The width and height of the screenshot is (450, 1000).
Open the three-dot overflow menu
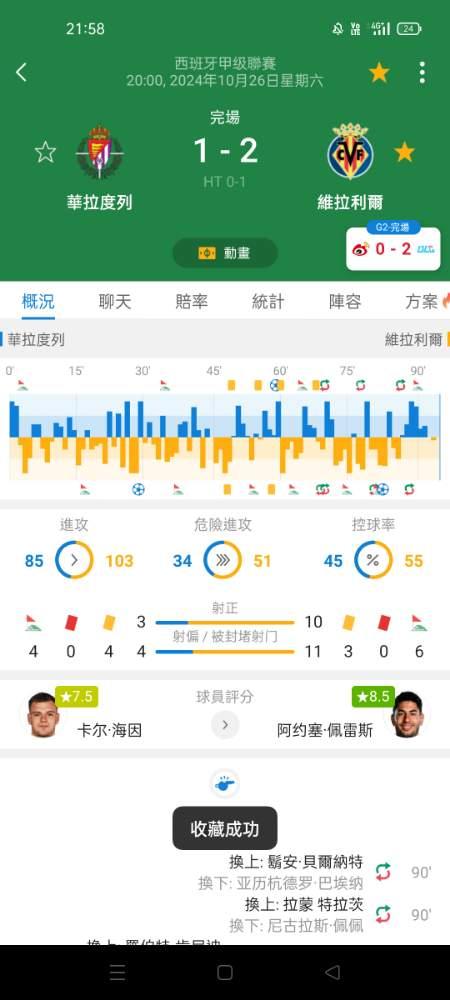pyautogui.click(x=422, y=73)
